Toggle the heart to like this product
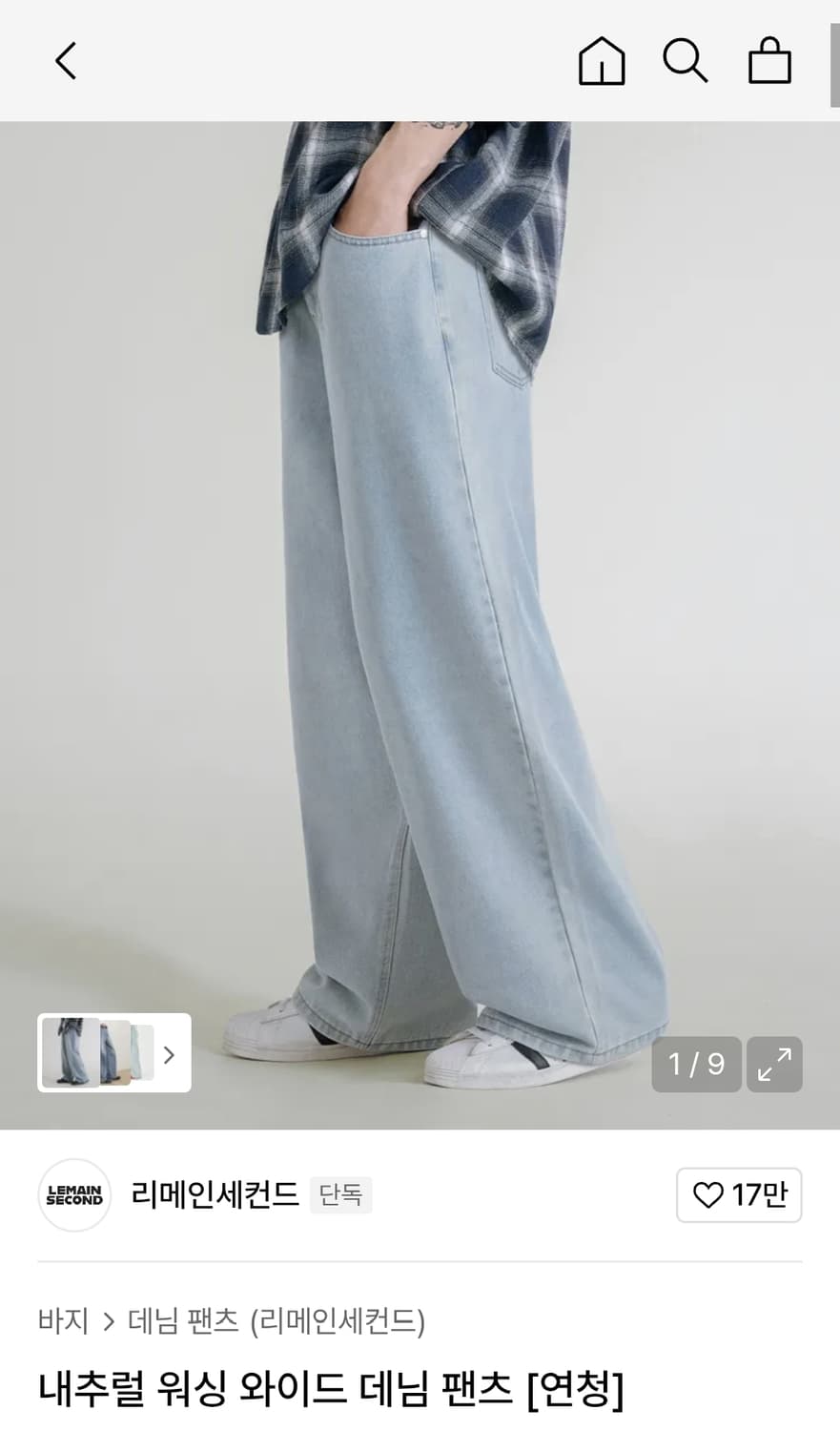Image resolution: width=840 pixels, height=1431 pixels. point(707,1194)
